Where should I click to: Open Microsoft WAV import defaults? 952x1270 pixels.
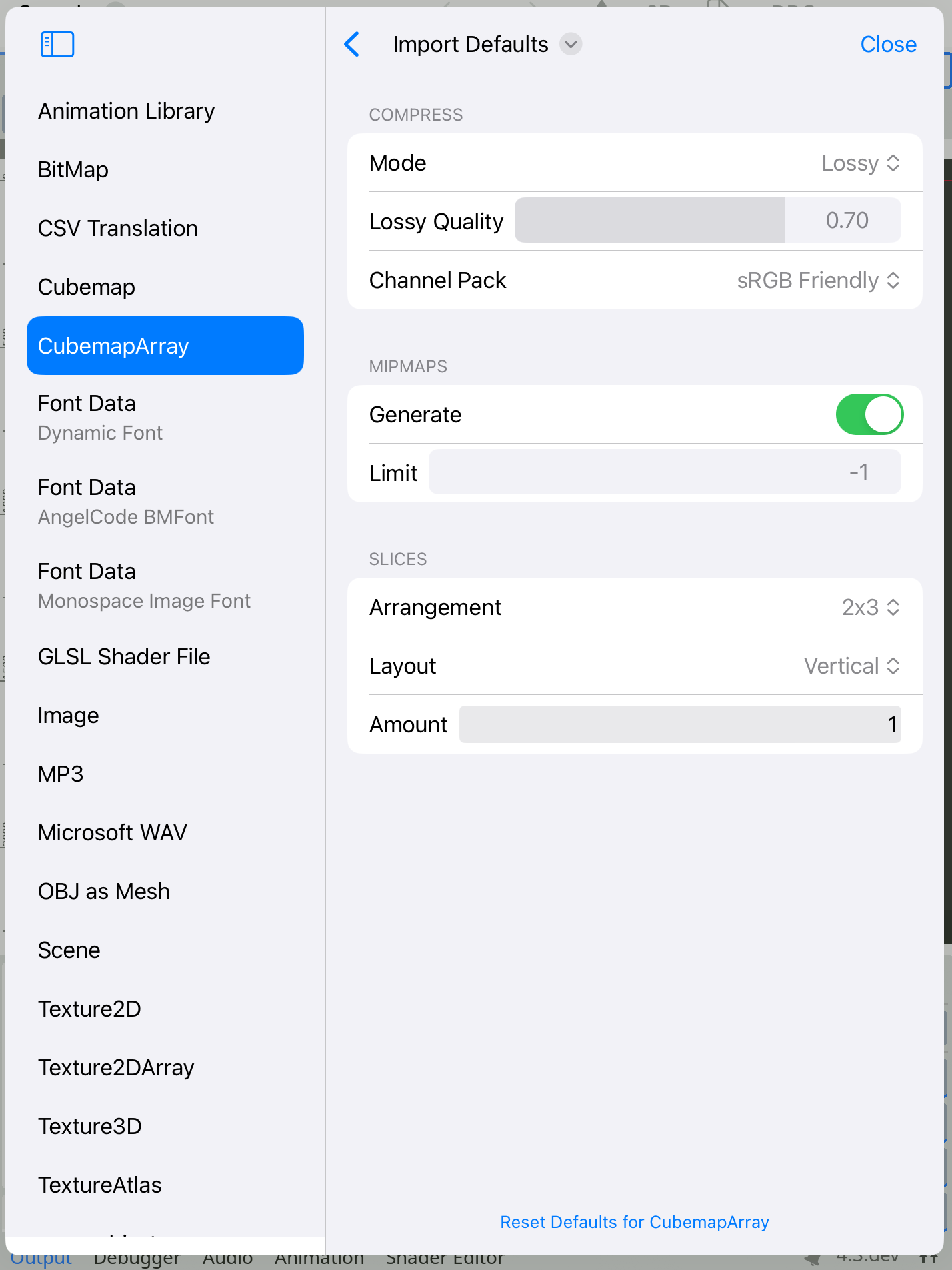tap(112, 833)
